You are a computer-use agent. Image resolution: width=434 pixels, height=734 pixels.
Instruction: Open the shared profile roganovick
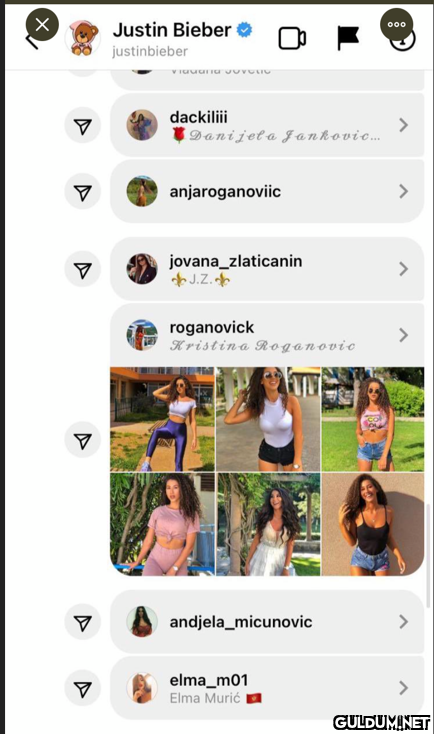pos(267,335)
